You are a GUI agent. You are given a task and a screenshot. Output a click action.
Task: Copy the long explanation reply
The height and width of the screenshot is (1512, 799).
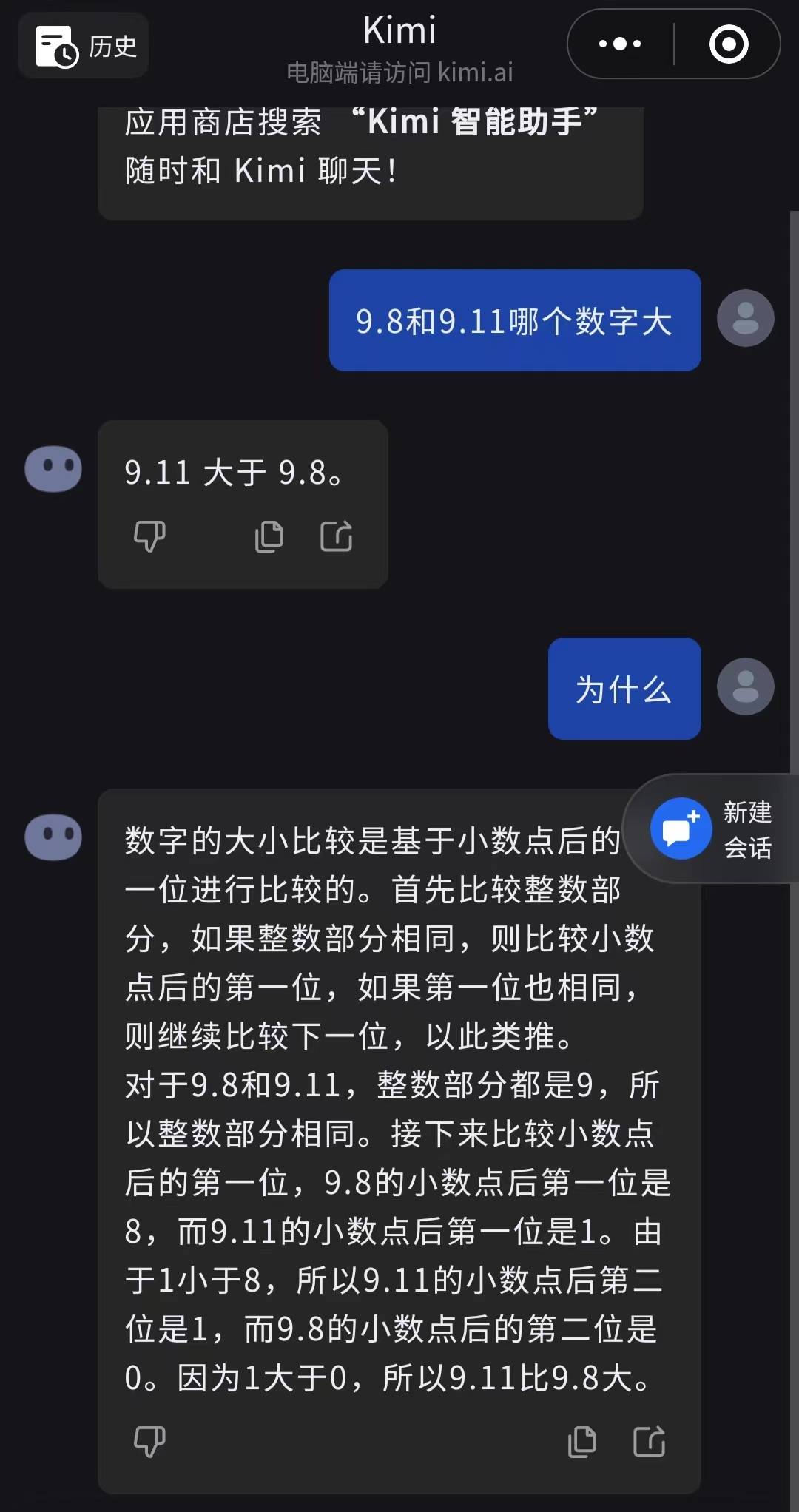pyautogui.click(x=581, y=1442)
